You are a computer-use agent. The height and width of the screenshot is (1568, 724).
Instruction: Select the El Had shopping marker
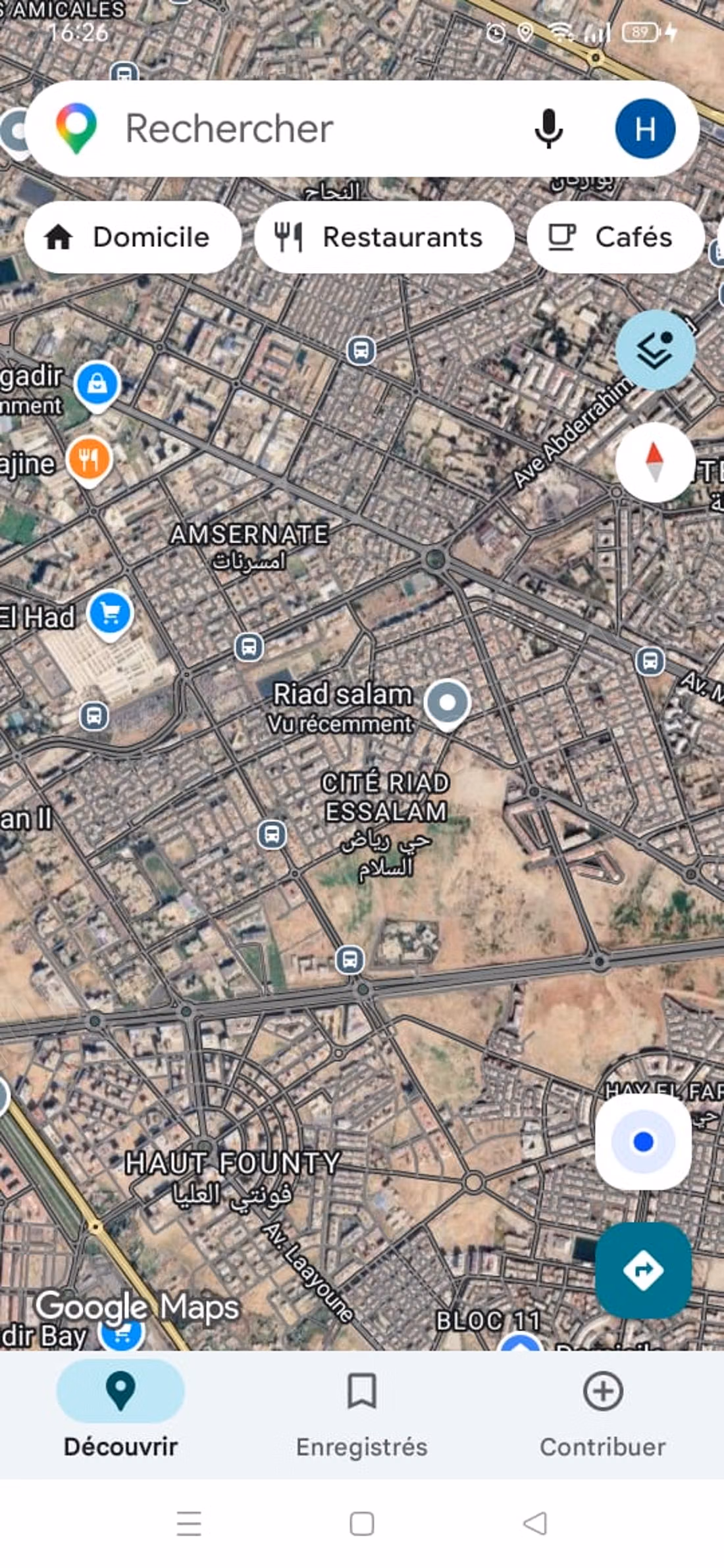click(x=110, y=615)
